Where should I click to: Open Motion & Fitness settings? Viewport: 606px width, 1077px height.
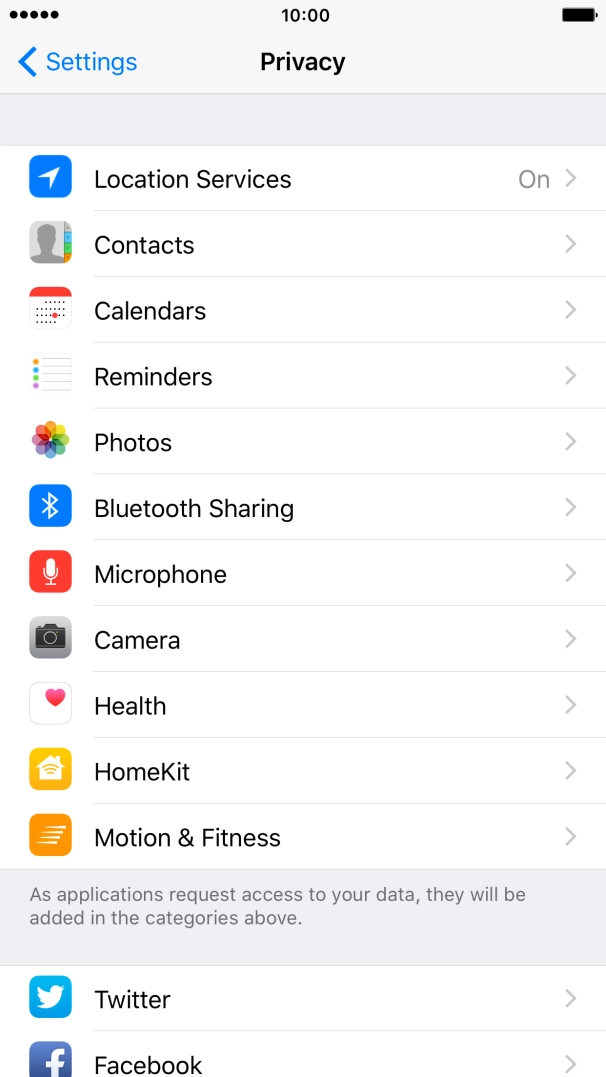point(303,838)
